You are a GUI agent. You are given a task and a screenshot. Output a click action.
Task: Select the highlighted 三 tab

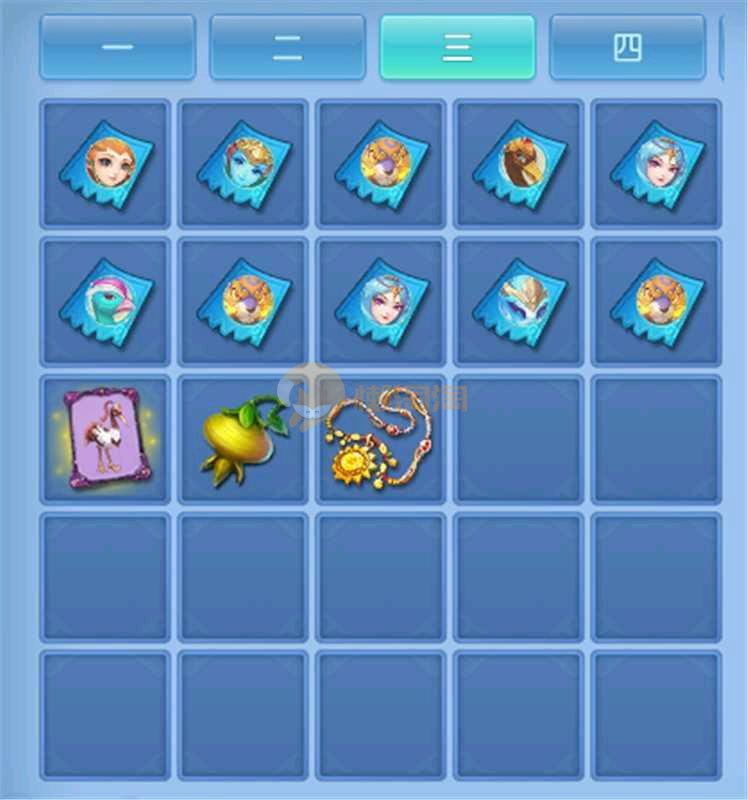(x=457, y=47)
